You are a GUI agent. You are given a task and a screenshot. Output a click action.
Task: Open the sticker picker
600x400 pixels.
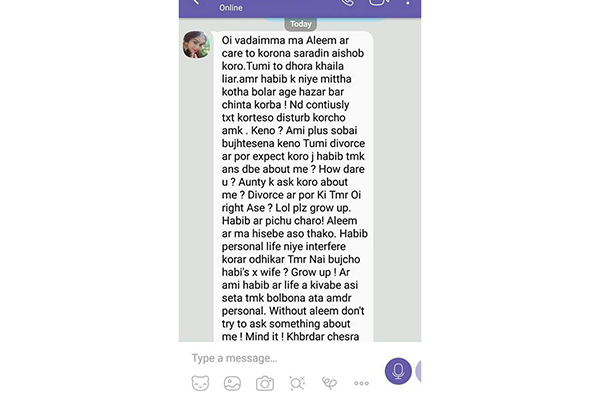click(x=200, y=383)
